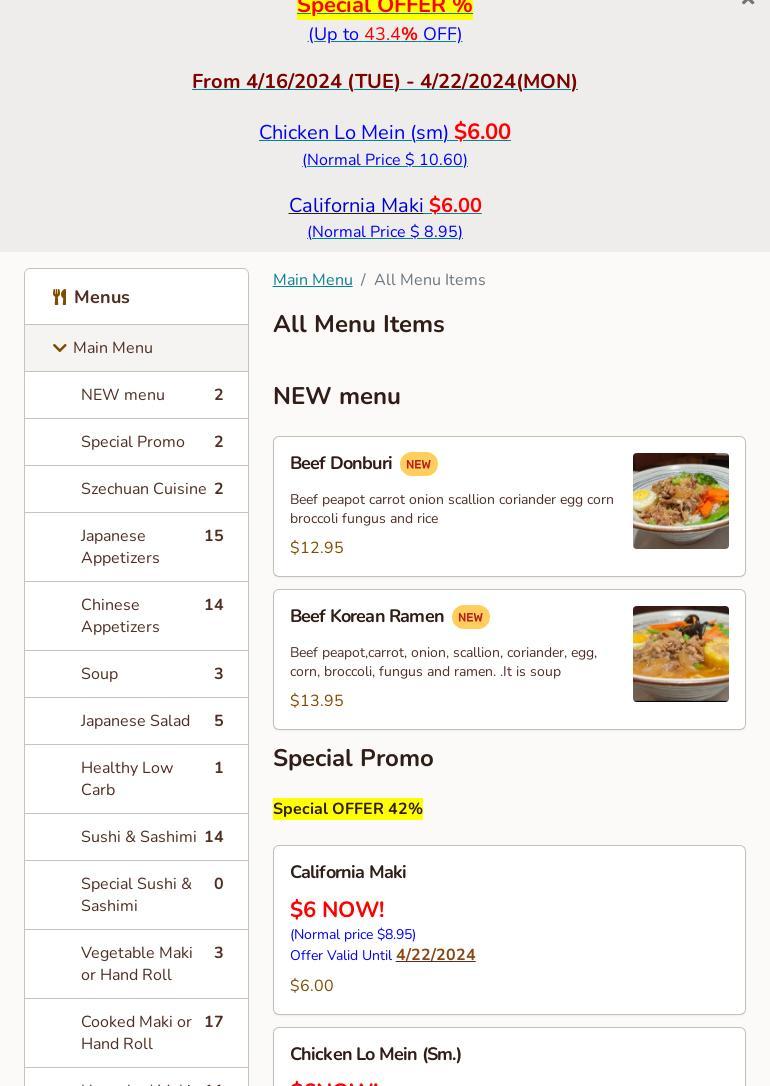Viewport: 770px width, 1086px height.
Task: Open the Szechuan Cuisine category
Action: (x=143, y=489)
